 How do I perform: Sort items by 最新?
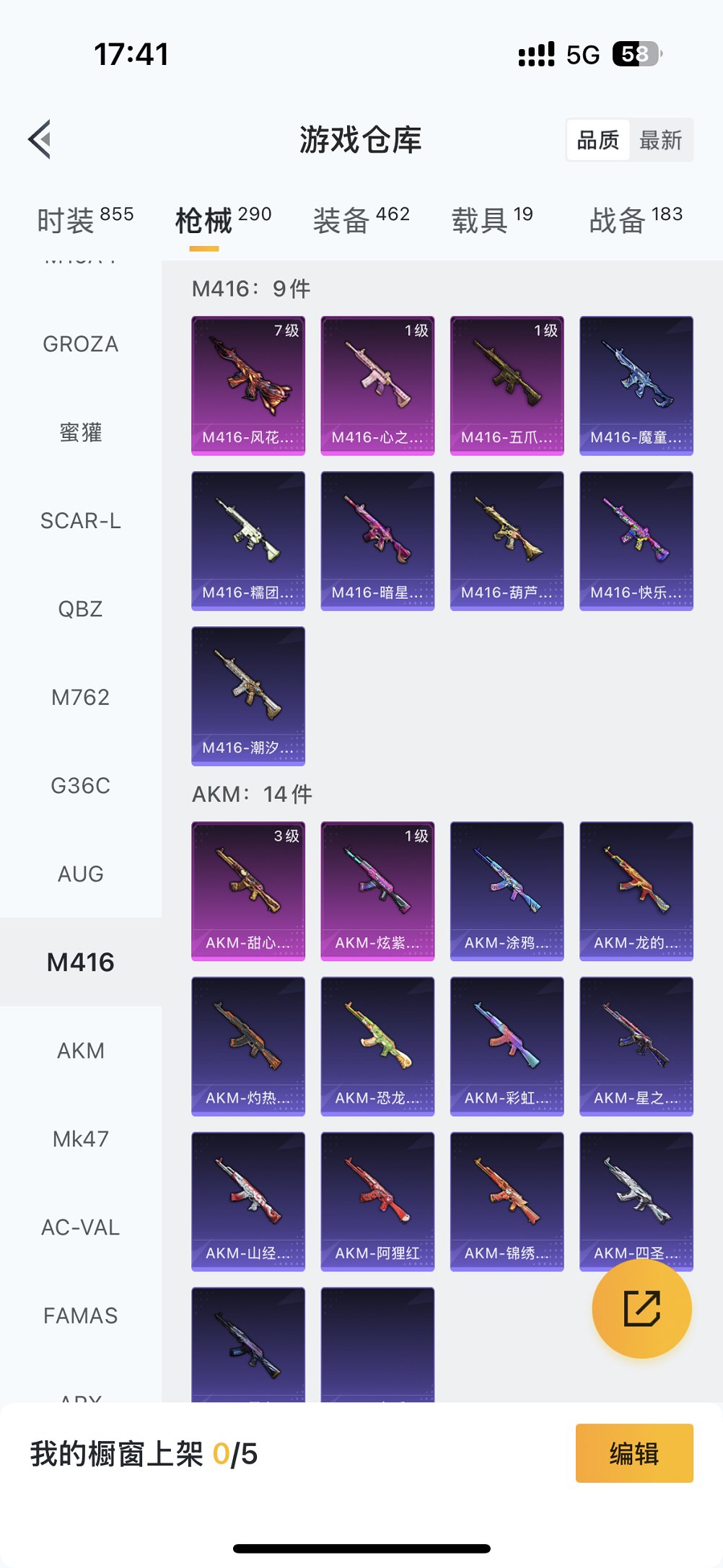660,140
